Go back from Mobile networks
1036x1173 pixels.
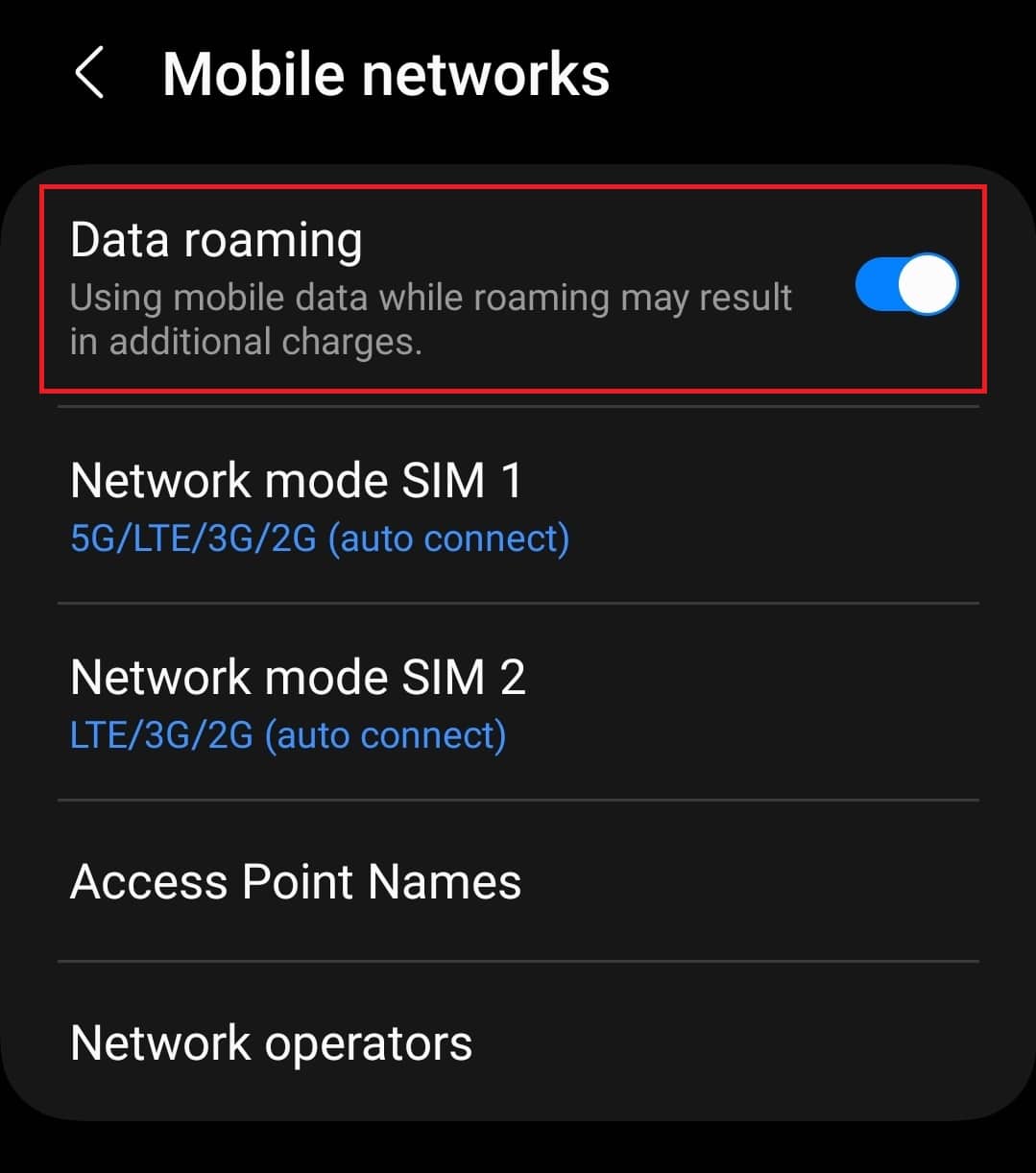(89, 74)
